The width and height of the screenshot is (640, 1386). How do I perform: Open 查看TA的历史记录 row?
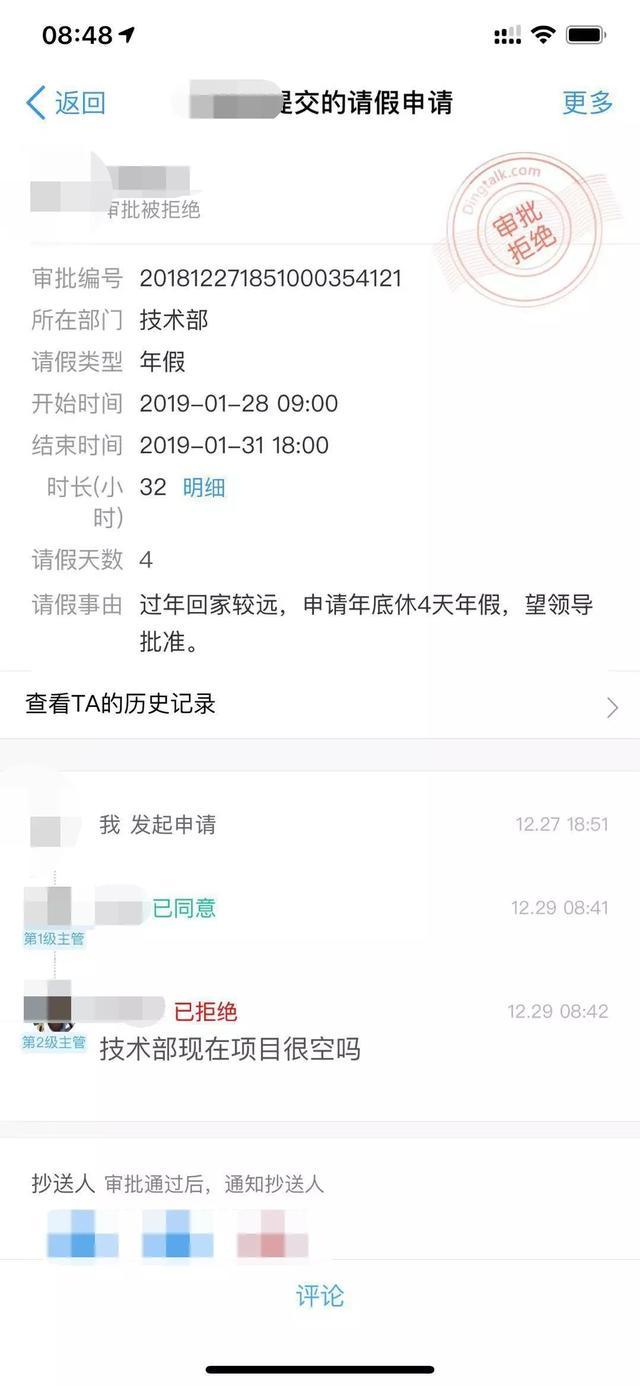point(320,705)
